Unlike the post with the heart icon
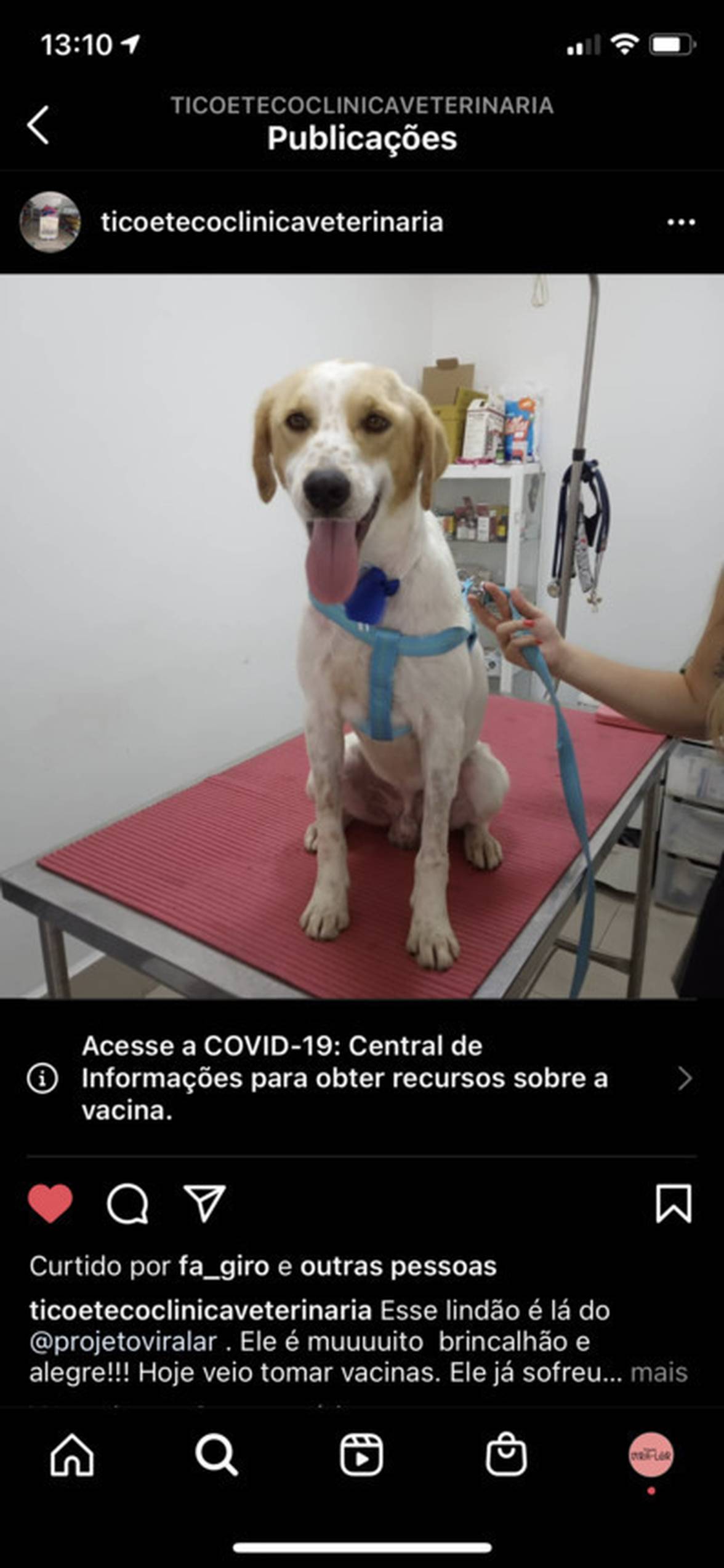This screenshot has width=724, height=1568. [x=50, y=1203]
